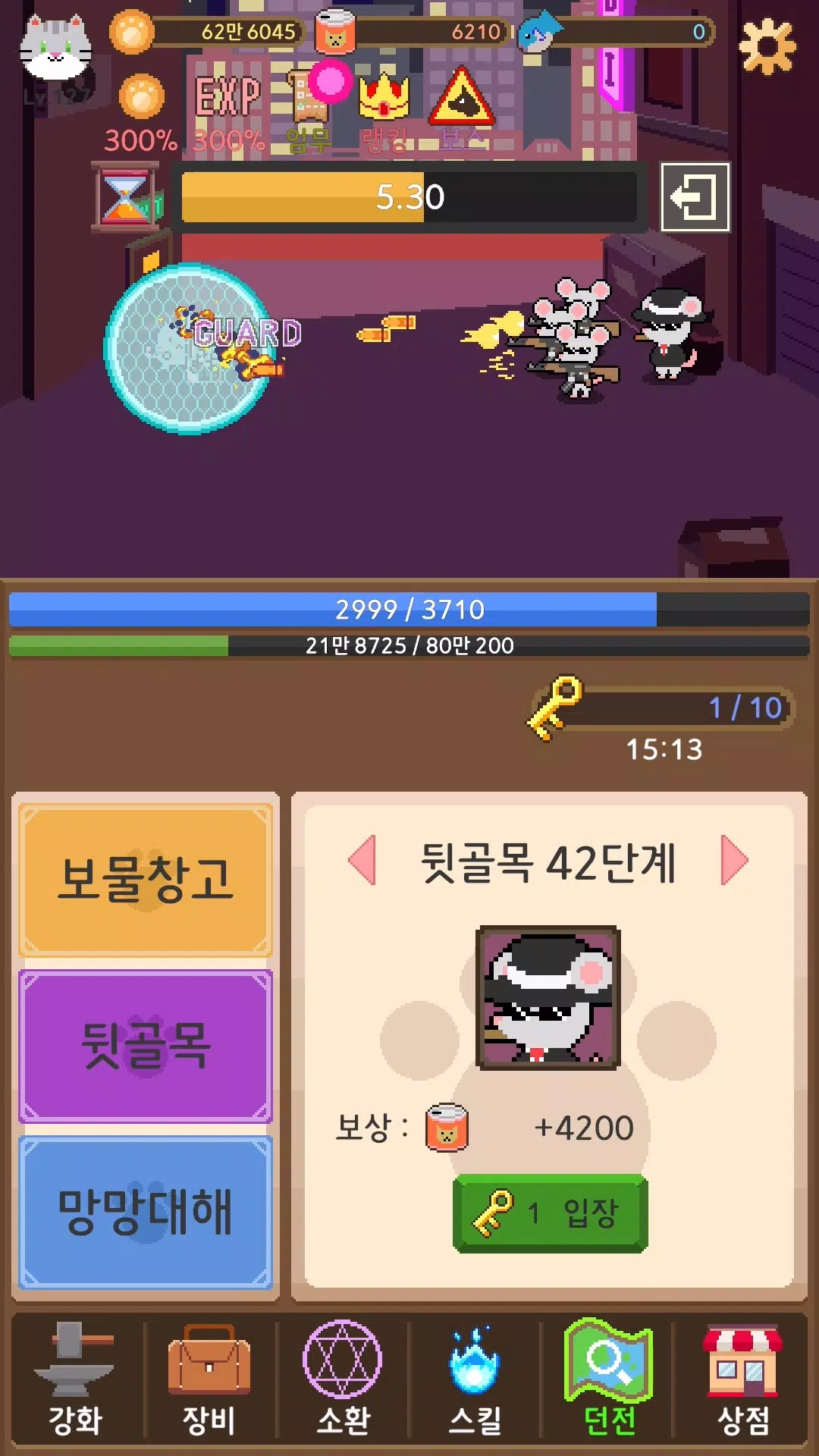Go to the next 뒷골목 stage
This screenshot has height=1456, width=819.
coord(733,860)
